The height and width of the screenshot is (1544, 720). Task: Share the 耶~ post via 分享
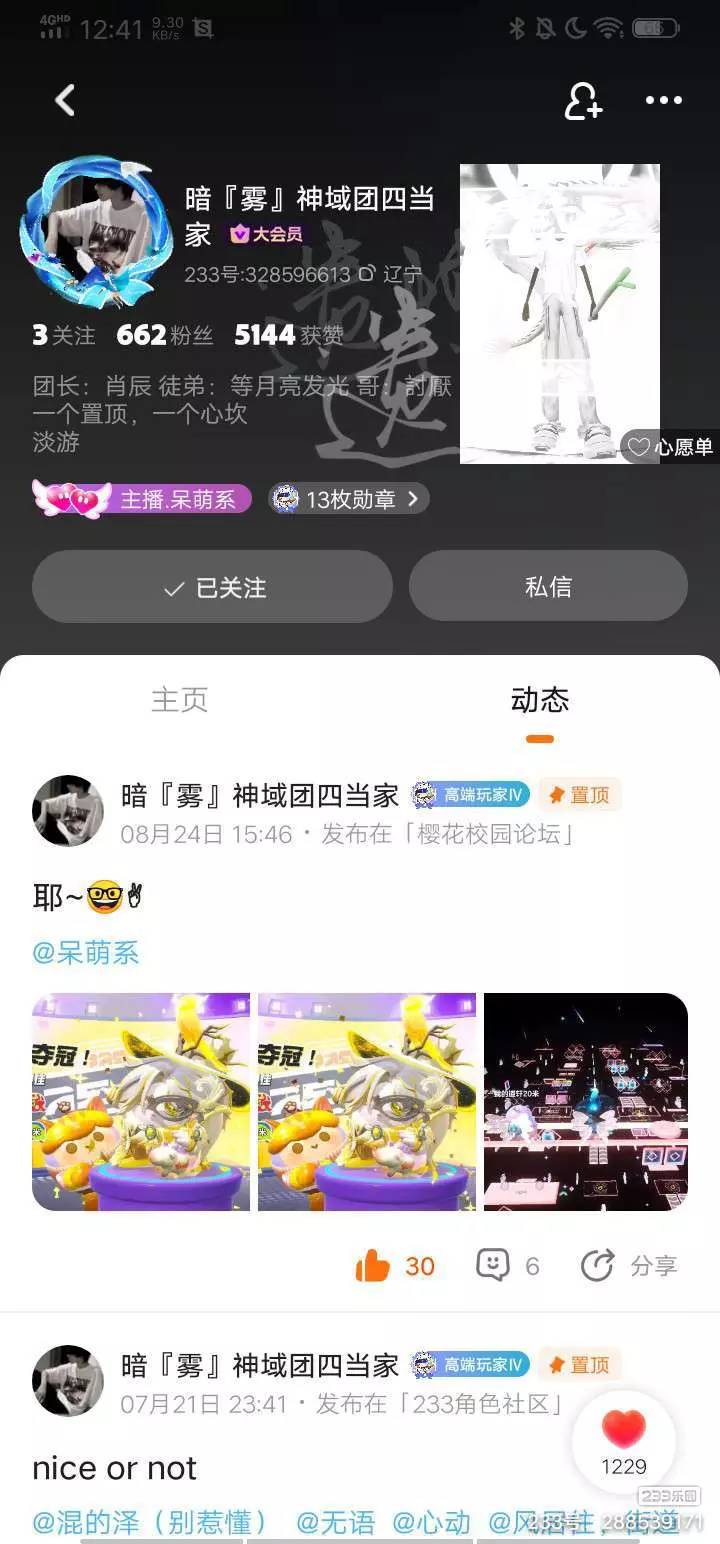point(629,1266)
